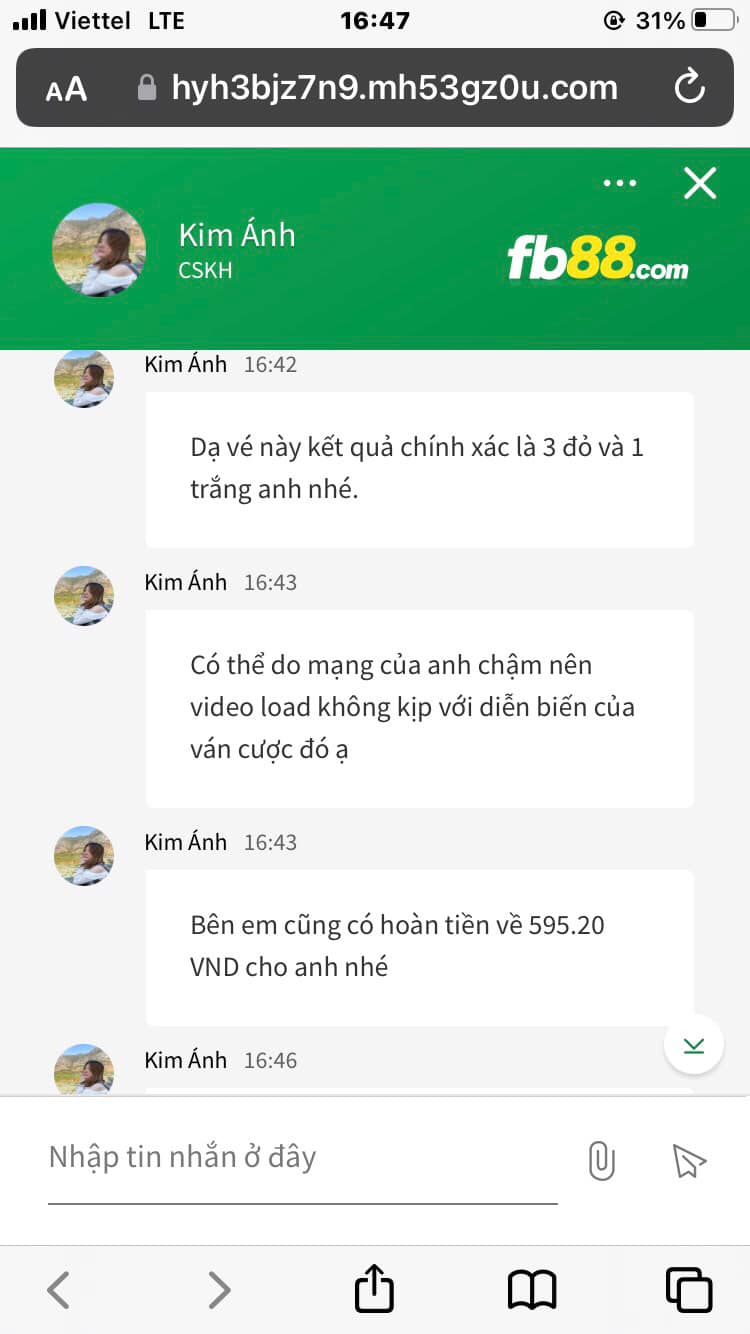The height and width of the screenshot is (1334, 750).
Task: Send the message with the arrow icon
Action: pos(689,1161)
